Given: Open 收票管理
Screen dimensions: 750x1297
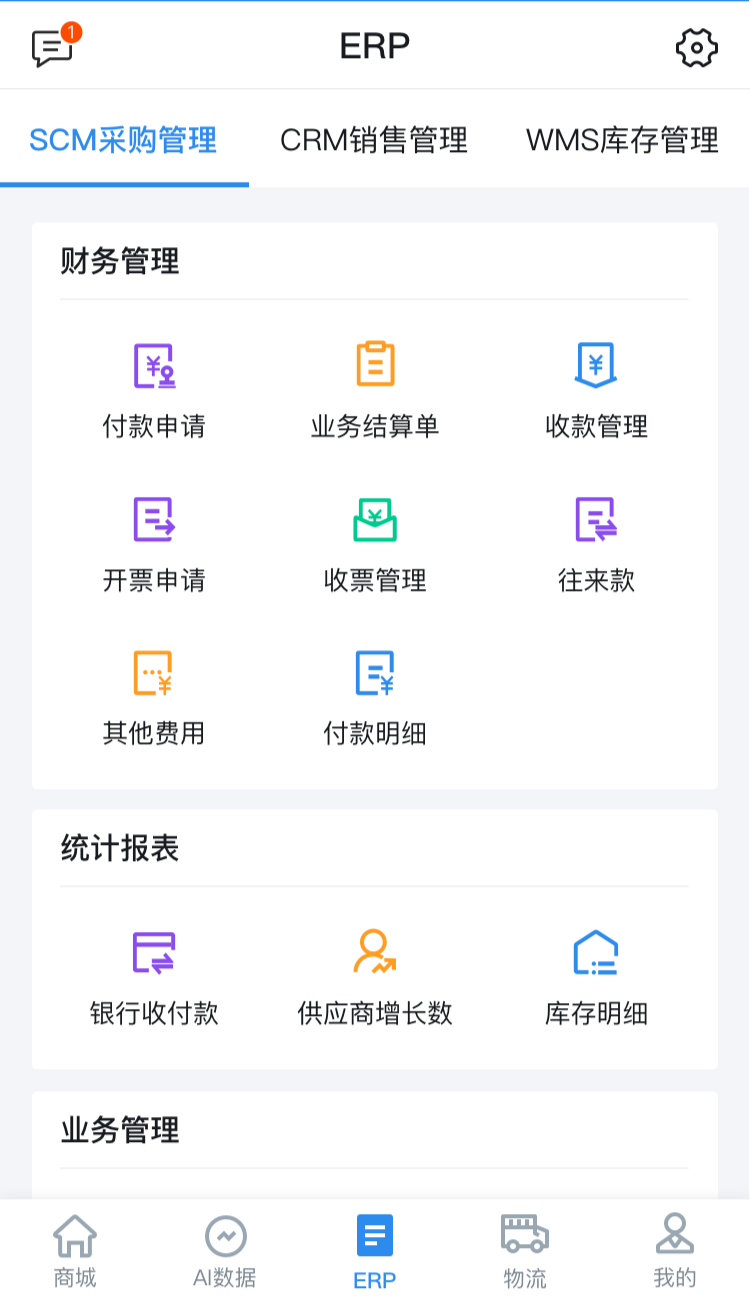Looking at the screenshot, I should (x=375, y=544).
